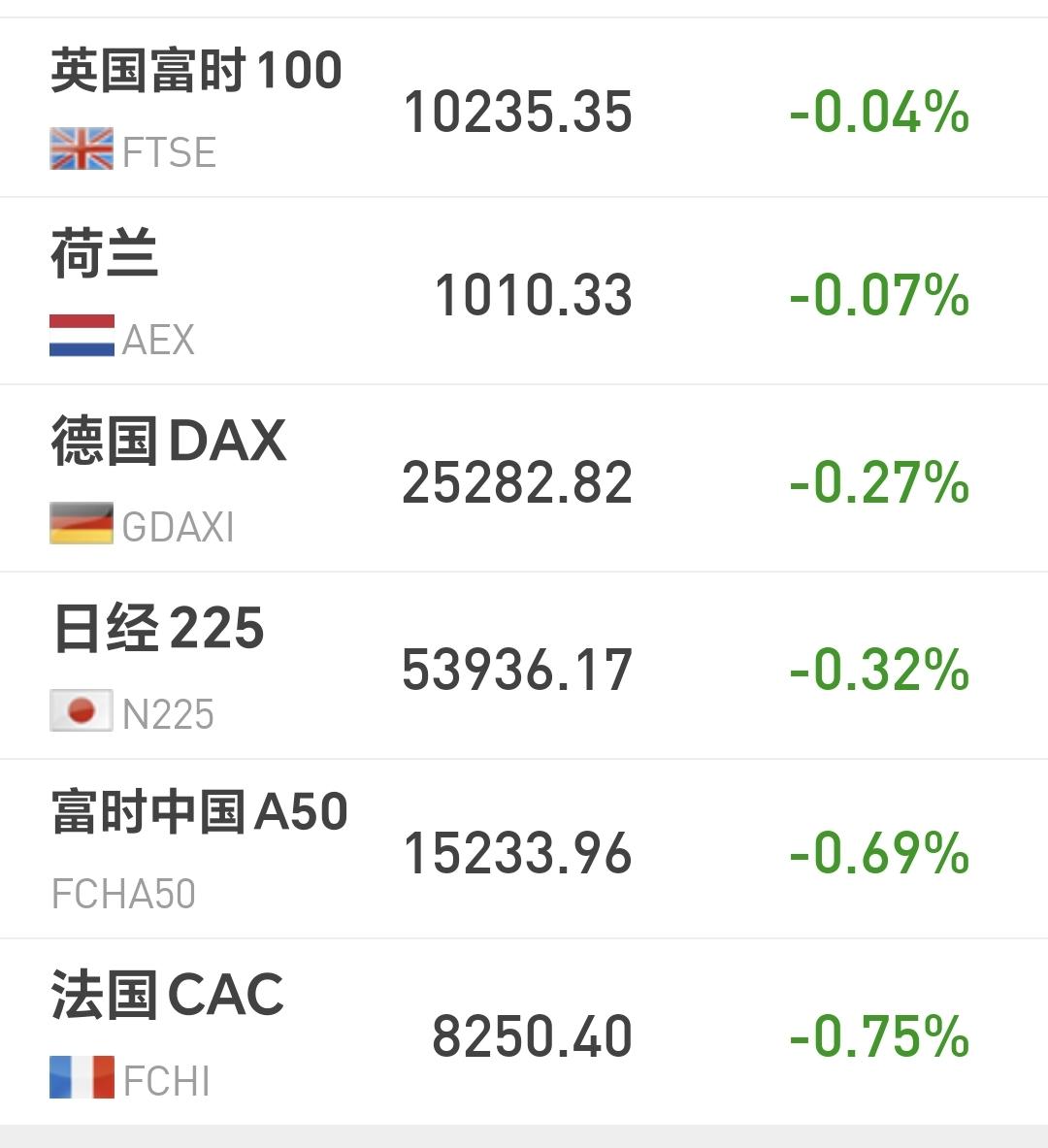The height and width of the screenshot is (1148, 1048).
Task: Tap the 富时中国A50 FCHA50 row
Action: (x=524, y=850)
